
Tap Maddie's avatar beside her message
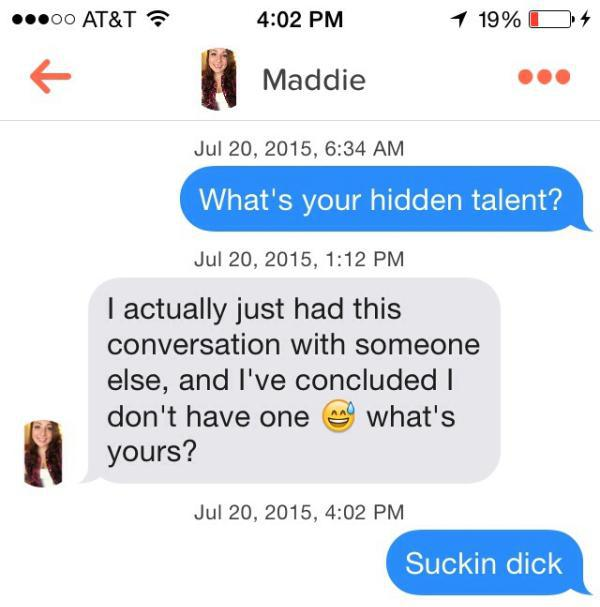coord(43,453)
